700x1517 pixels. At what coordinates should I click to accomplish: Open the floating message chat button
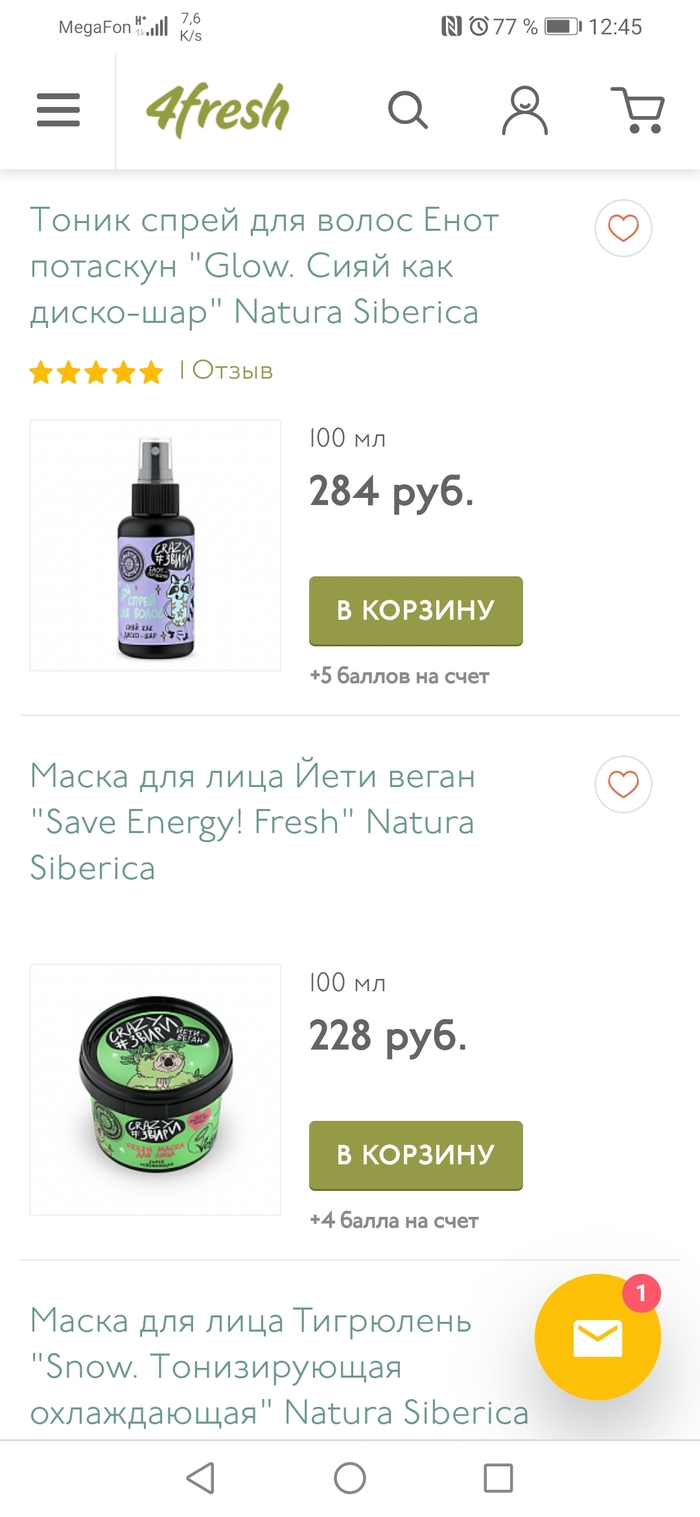pyautogui.click(x=597, y=1337)
